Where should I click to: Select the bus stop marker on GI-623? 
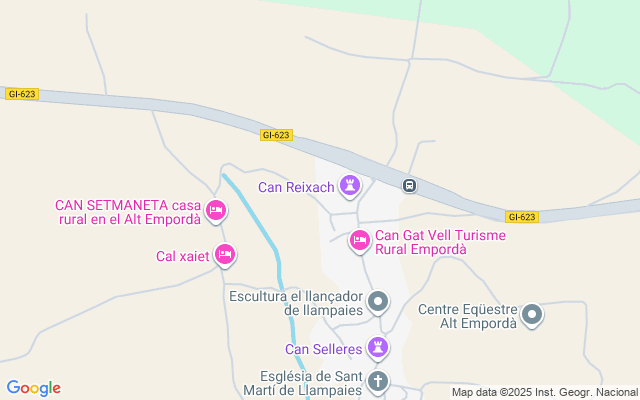click(409, 185)
